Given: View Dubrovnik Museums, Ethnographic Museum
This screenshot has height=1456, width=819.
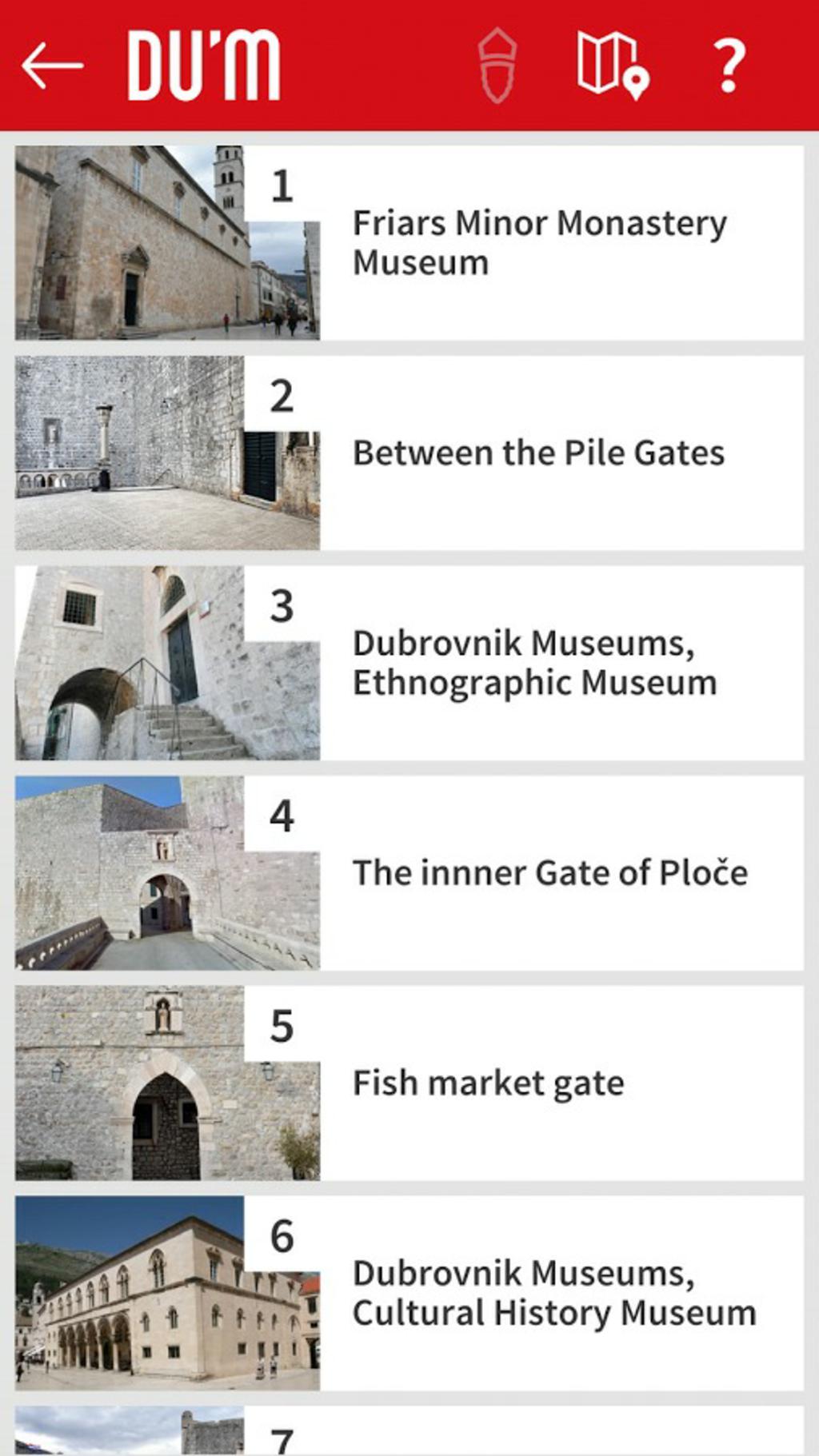Looking at the screenshot, I should pyautogui.click(x=409, y=663).
